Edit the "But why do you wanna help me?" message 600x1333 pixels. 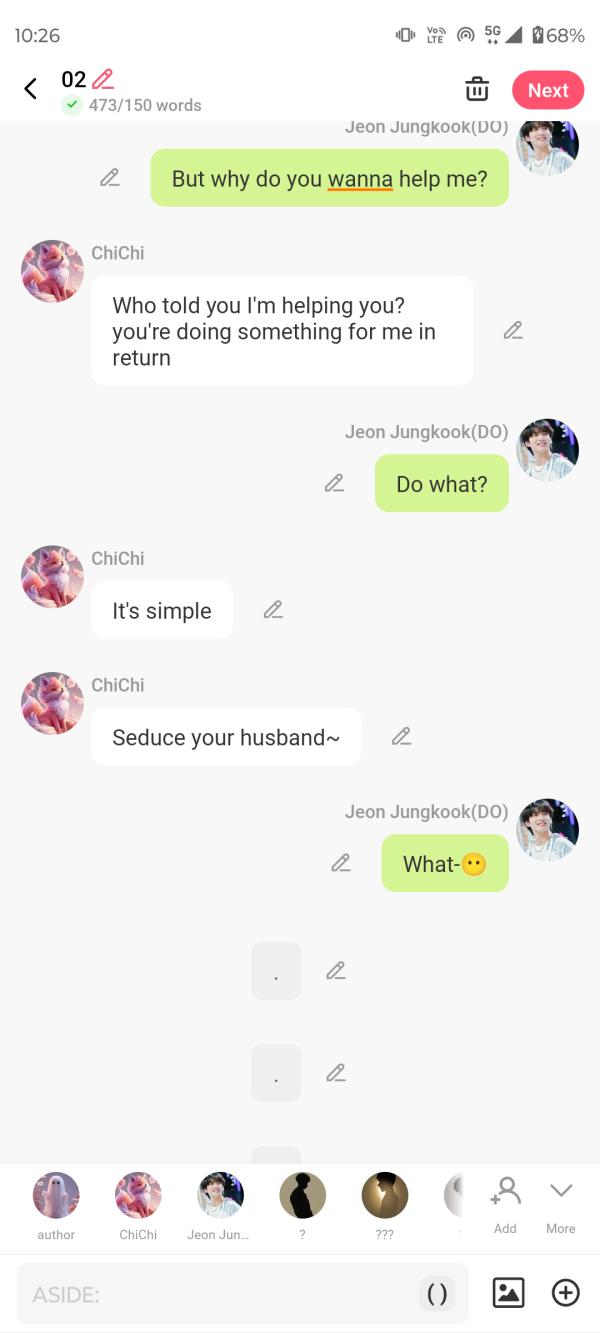110,178
